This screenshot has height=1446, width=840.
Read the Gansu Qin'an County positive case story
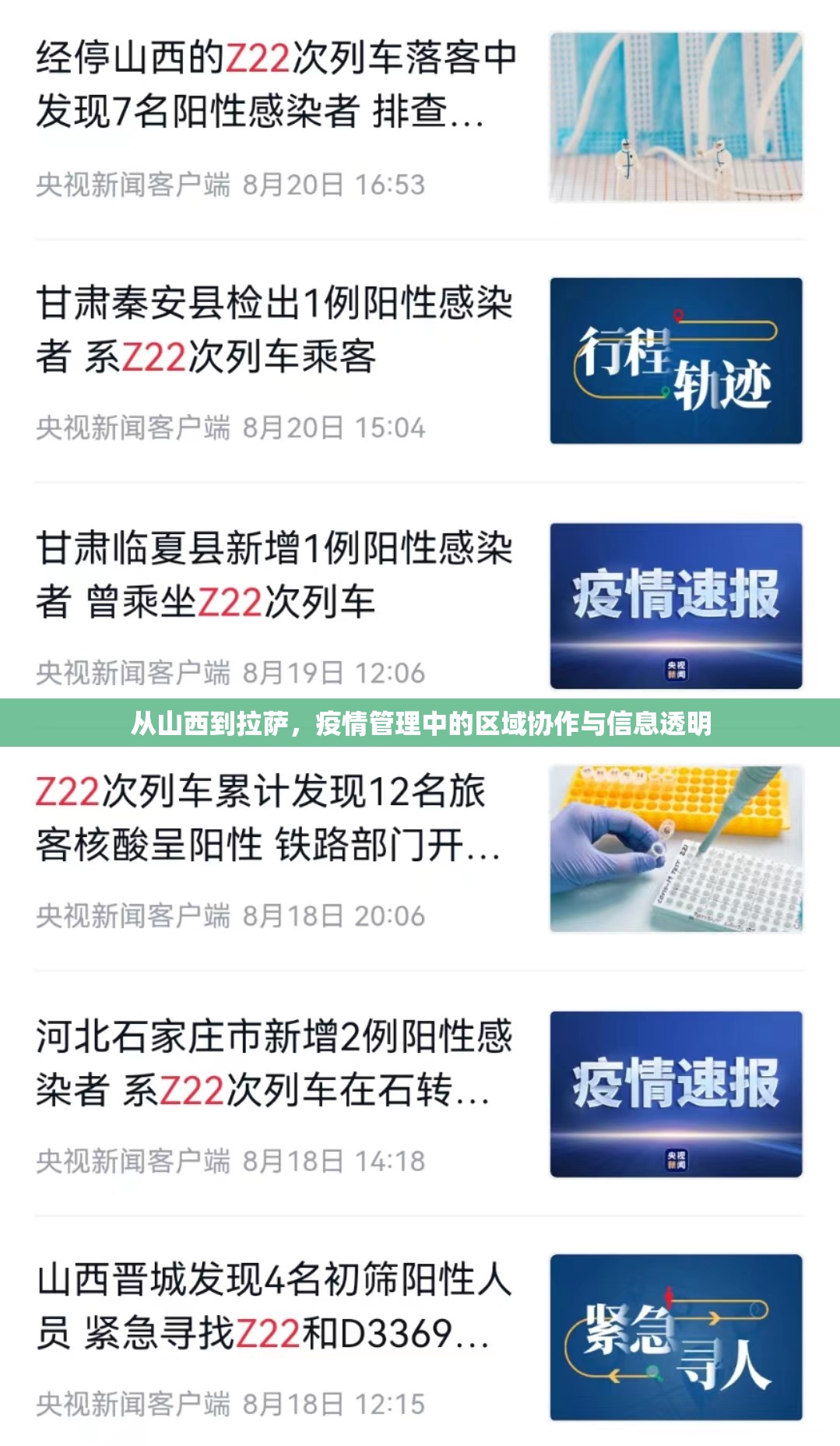274,329
